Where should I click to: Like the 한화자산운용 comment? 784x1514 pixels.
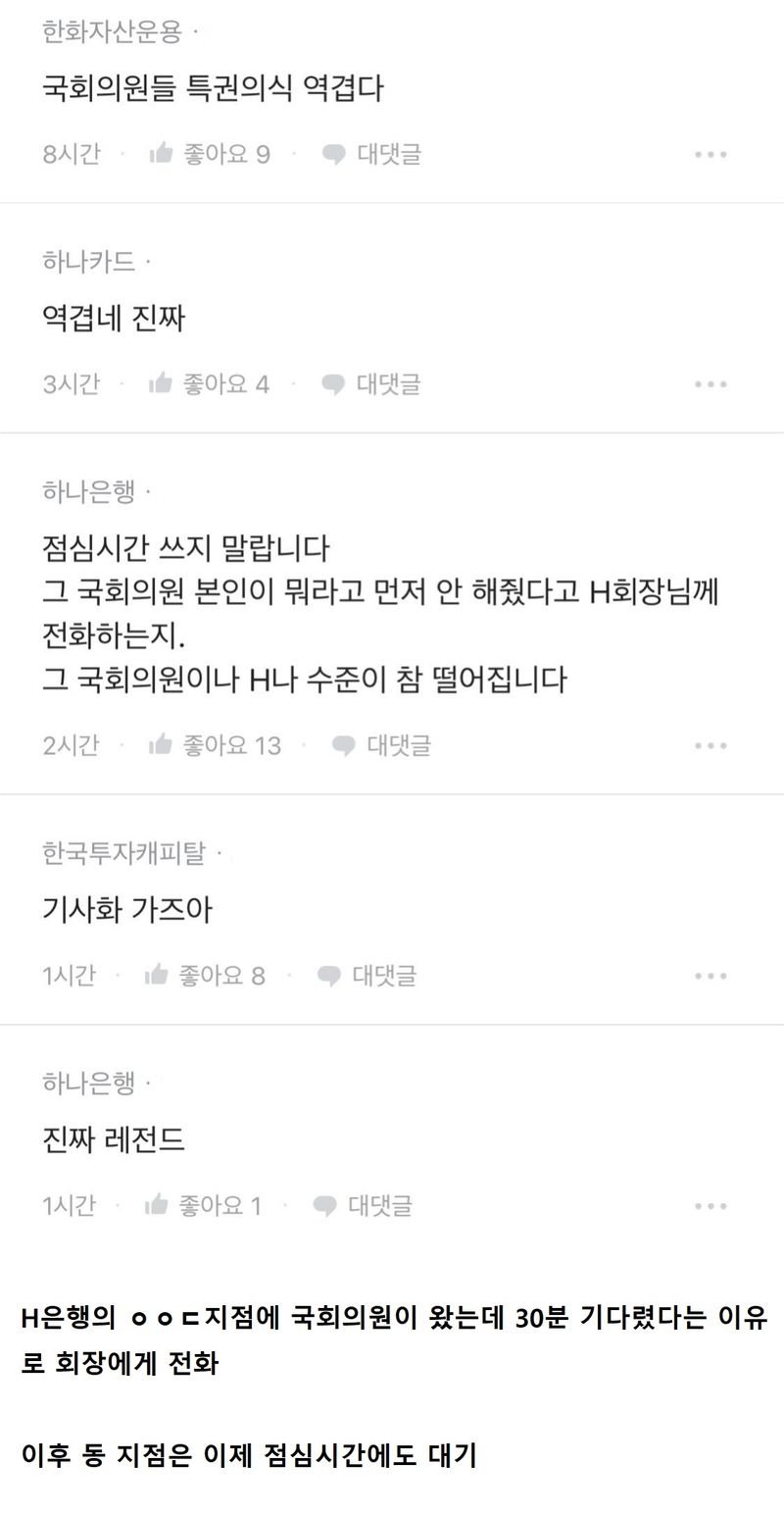click(209, 154)
